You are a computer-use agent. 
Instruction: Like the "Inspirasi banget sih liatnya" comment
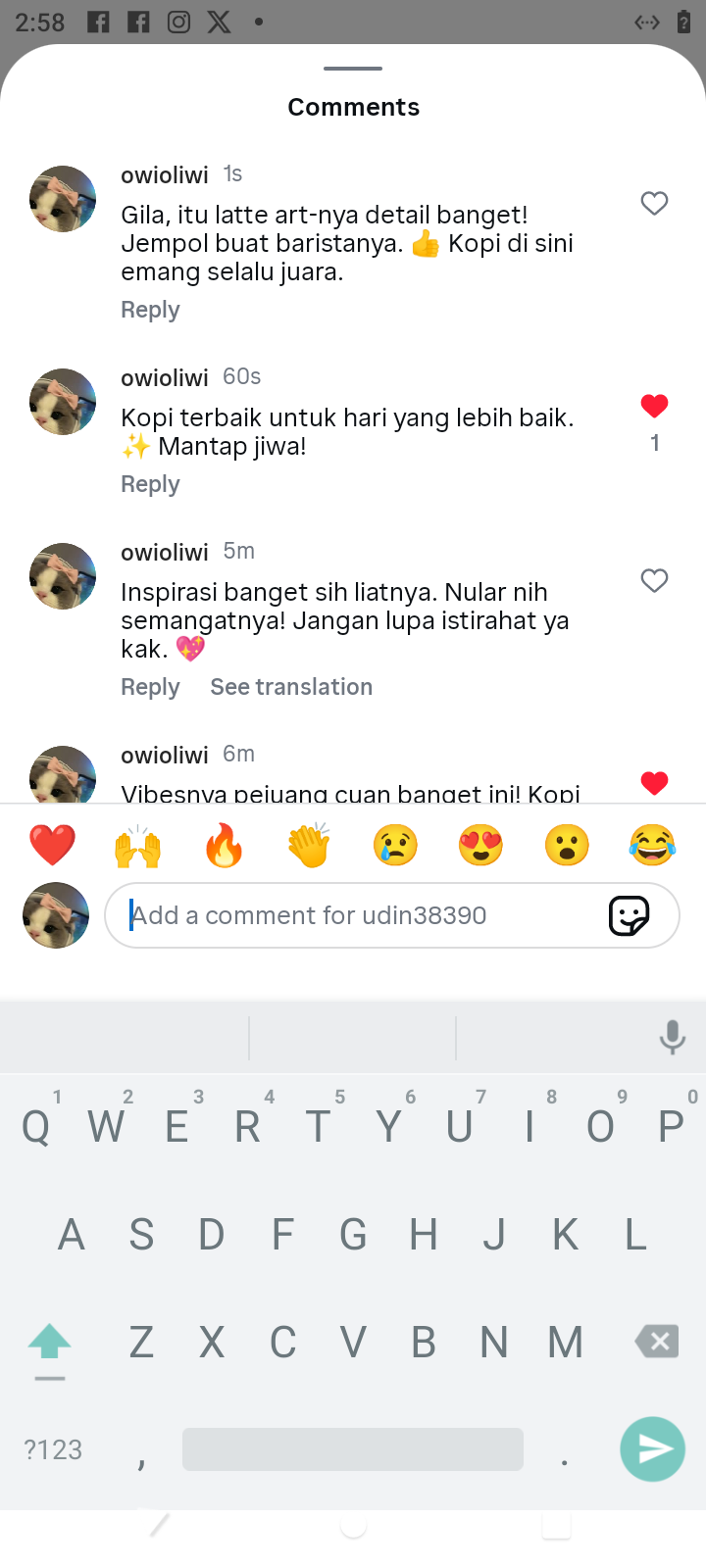tap(654, 580)
